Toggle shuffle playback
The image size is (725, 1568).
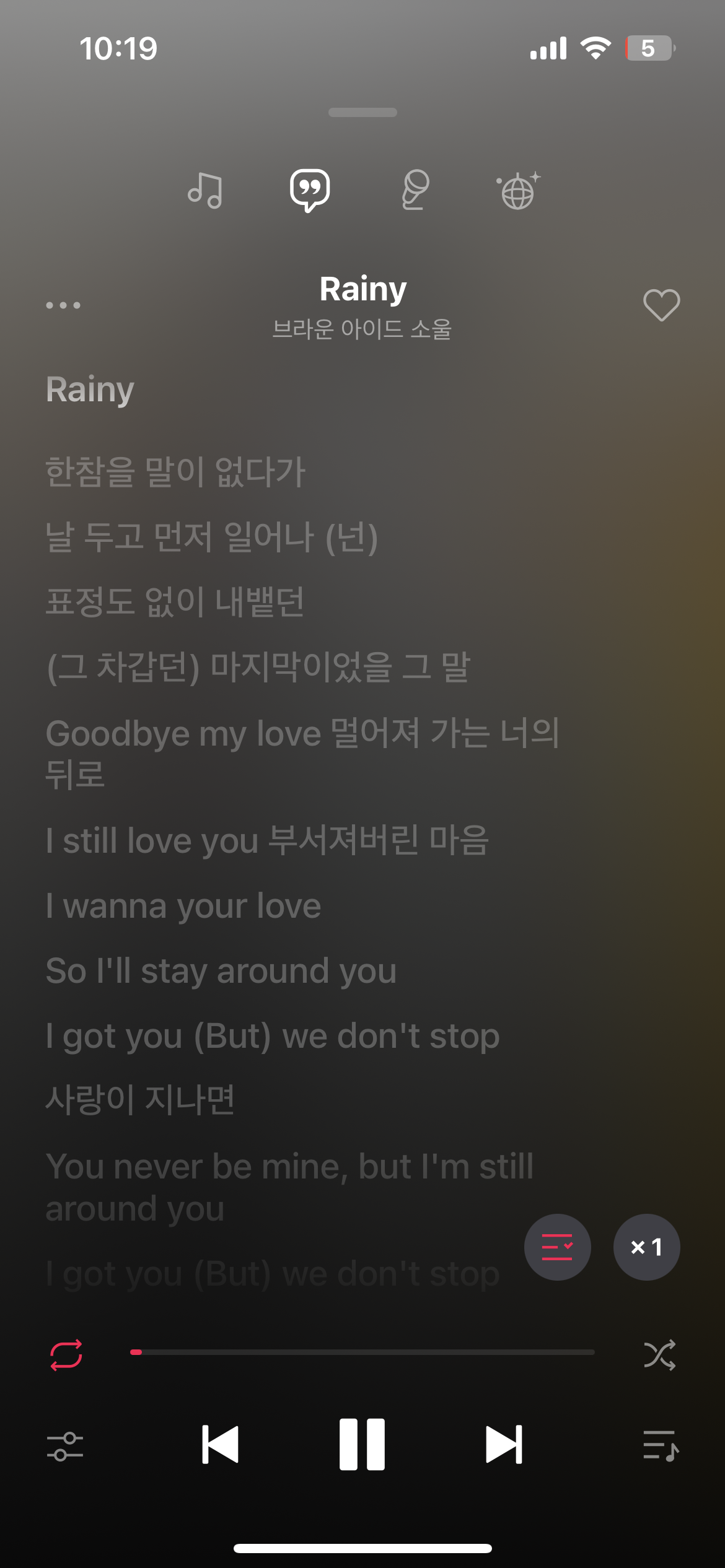659,1355
